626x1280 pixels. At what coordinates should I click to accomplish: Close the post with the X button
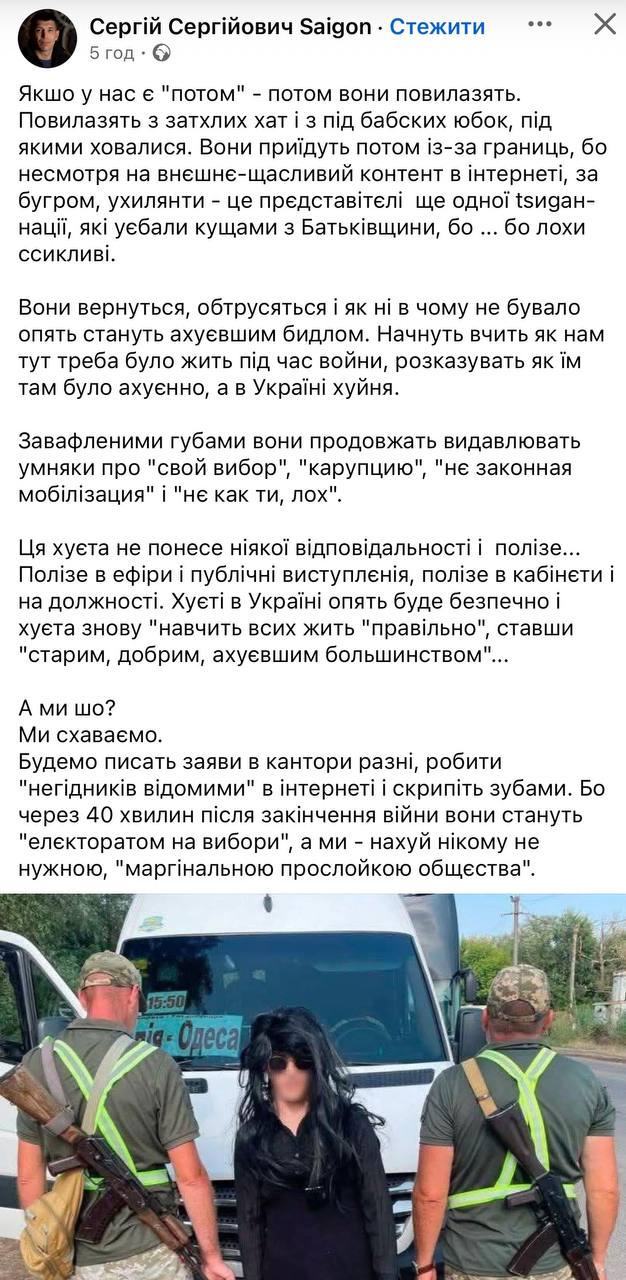[604, 25]
